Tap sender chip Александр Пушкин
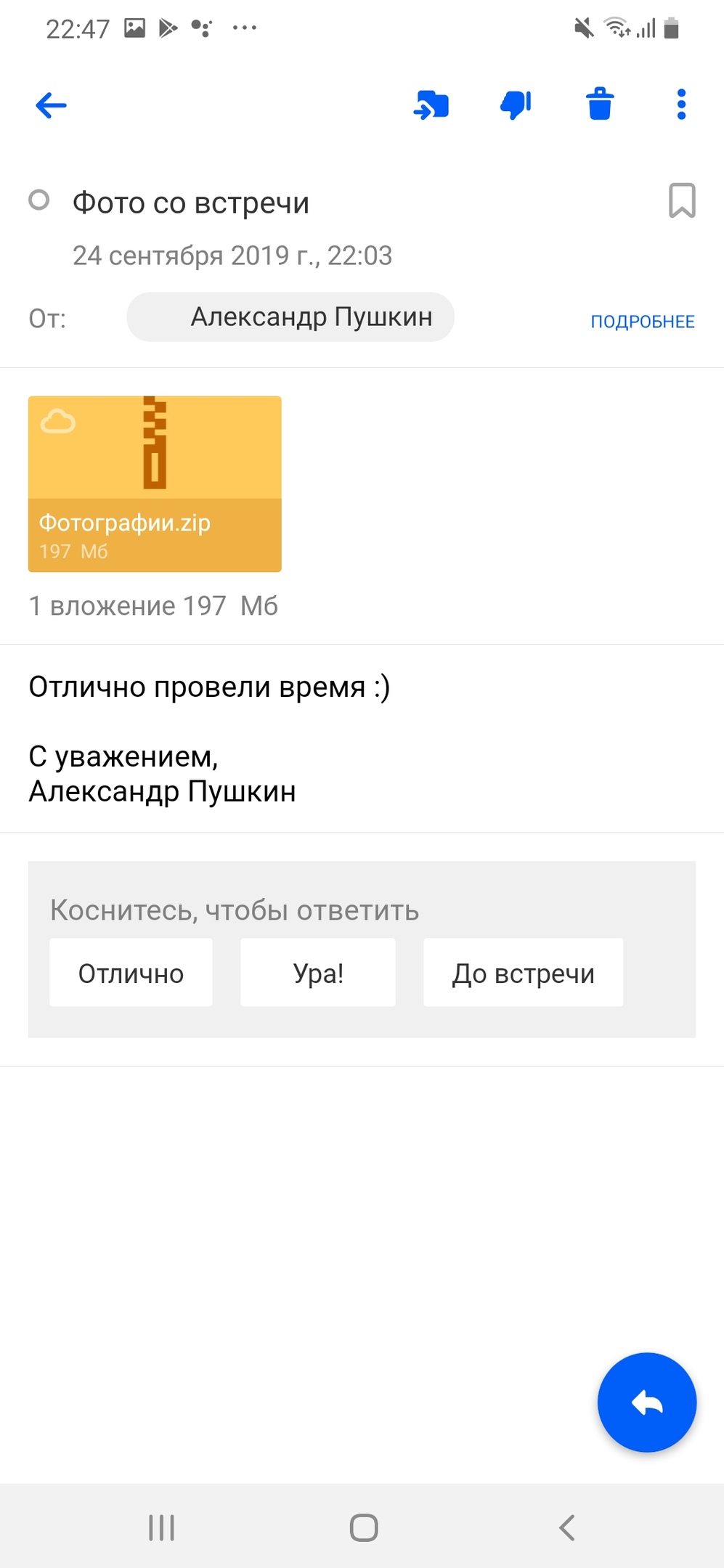Image resolution: width=724 pixels, height=1568 pixels. coord(290,317)
